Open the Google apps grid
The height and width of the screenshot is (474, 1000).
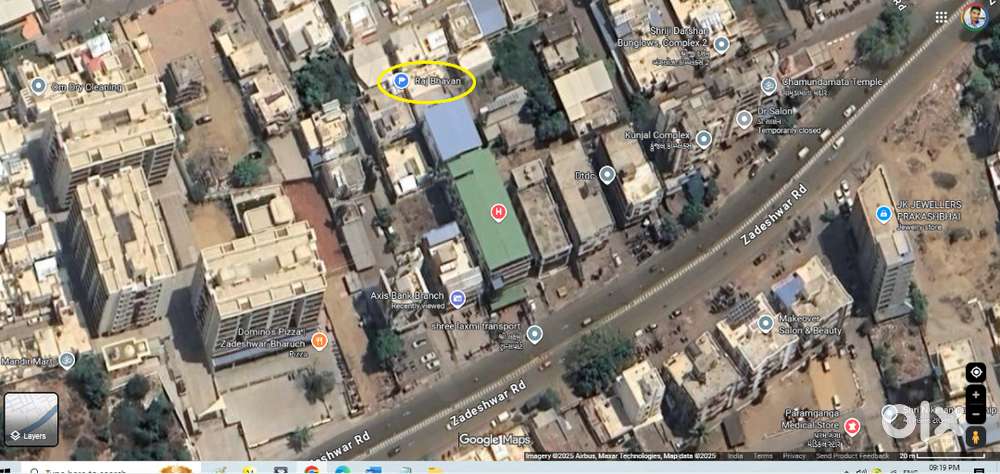[x=942, y=17]
